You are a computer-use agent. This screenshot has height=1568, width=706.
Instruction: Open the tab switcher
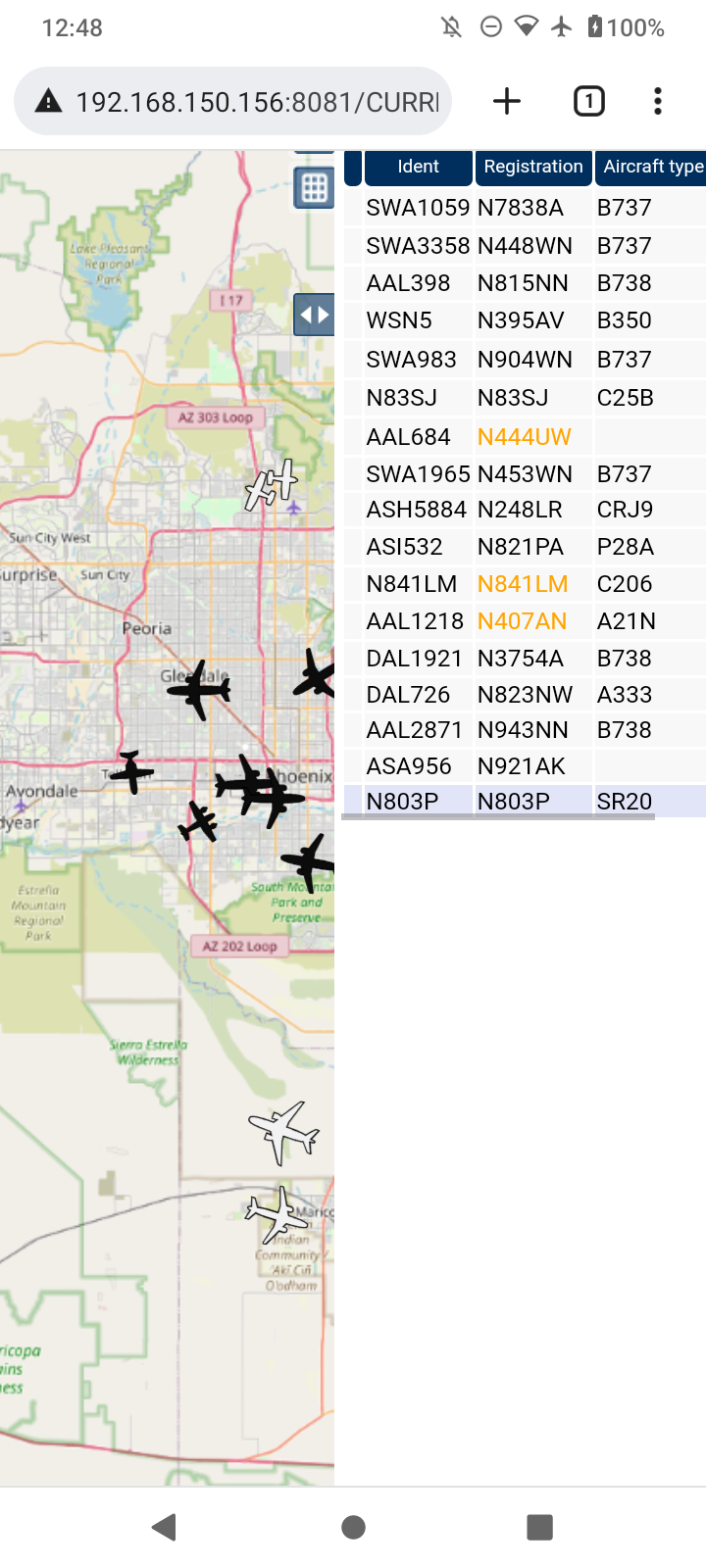click(588, 101)
